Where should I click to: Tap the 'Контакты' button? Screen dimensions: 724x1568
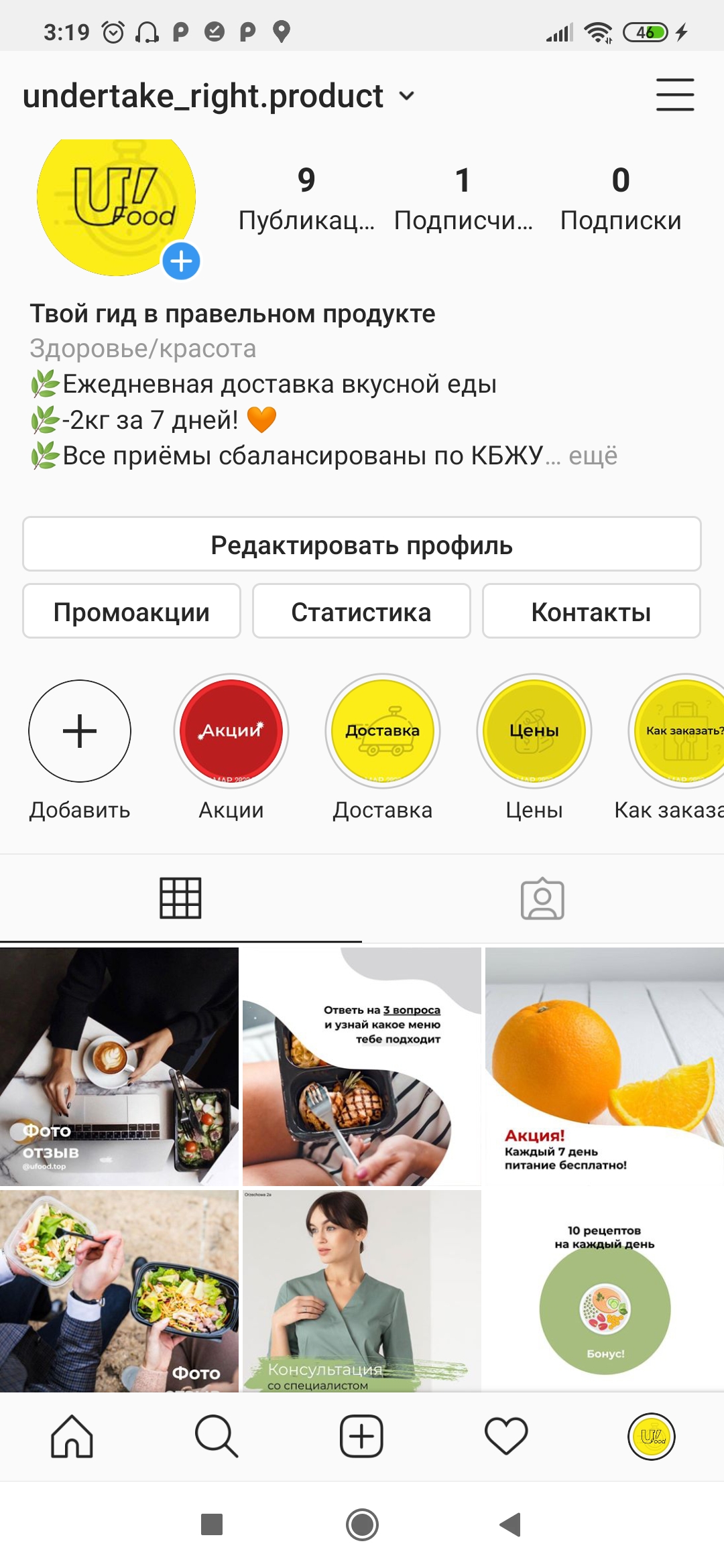(591, 612)
